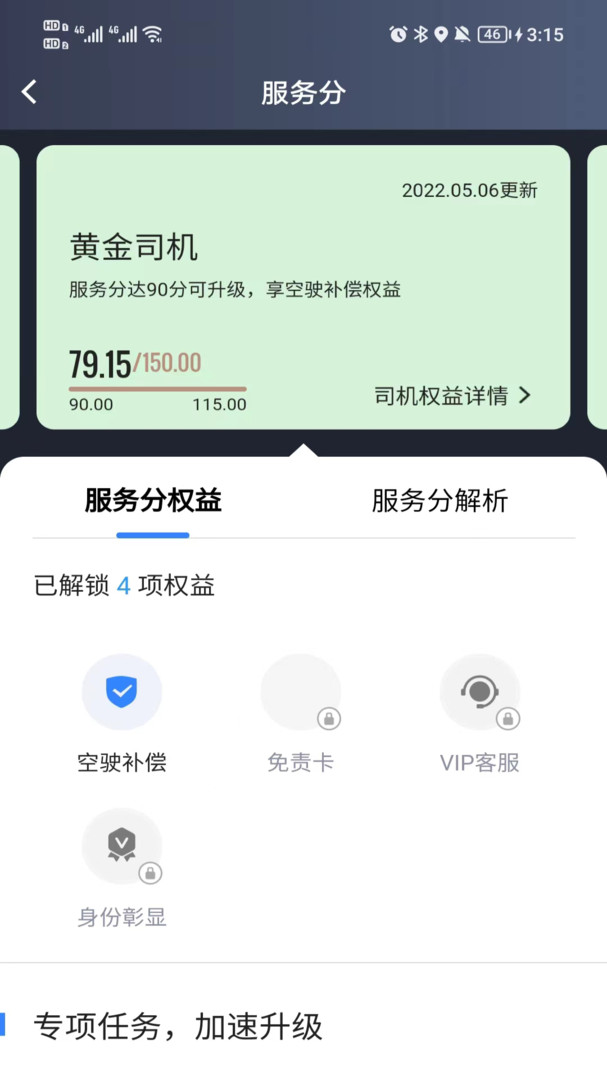This screenshot has height=1080, width=607.
Task: Tap the 黄金司机 level card
Action: [x=303, y=287]
